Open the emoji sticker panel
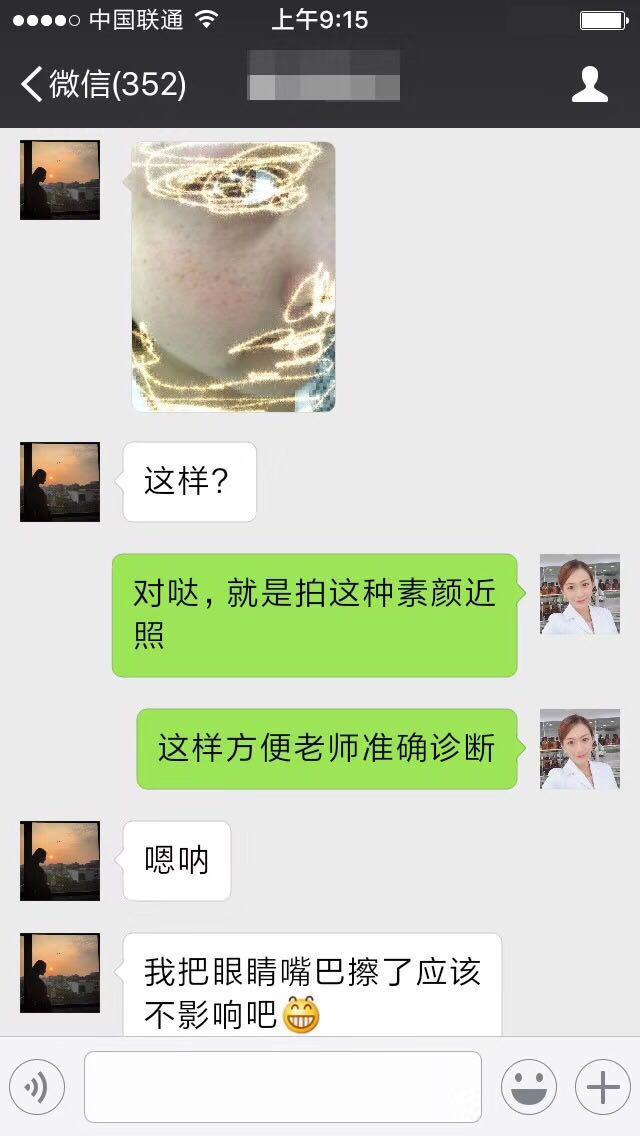This screenshot has width=640, height=1136. pyautogui.click(x=528, y=1087)
